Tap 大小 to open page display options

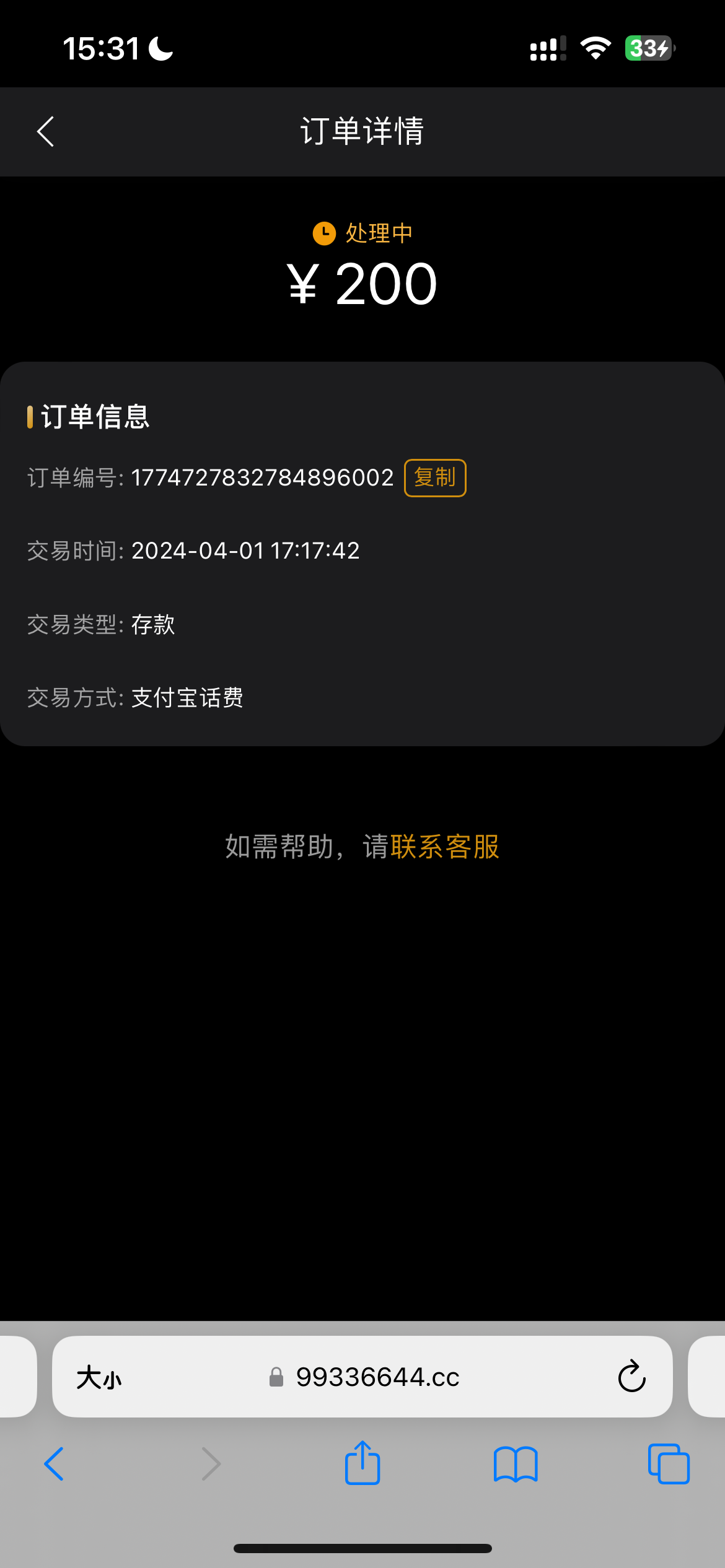pyautogui.click(x=99, y=1377)
